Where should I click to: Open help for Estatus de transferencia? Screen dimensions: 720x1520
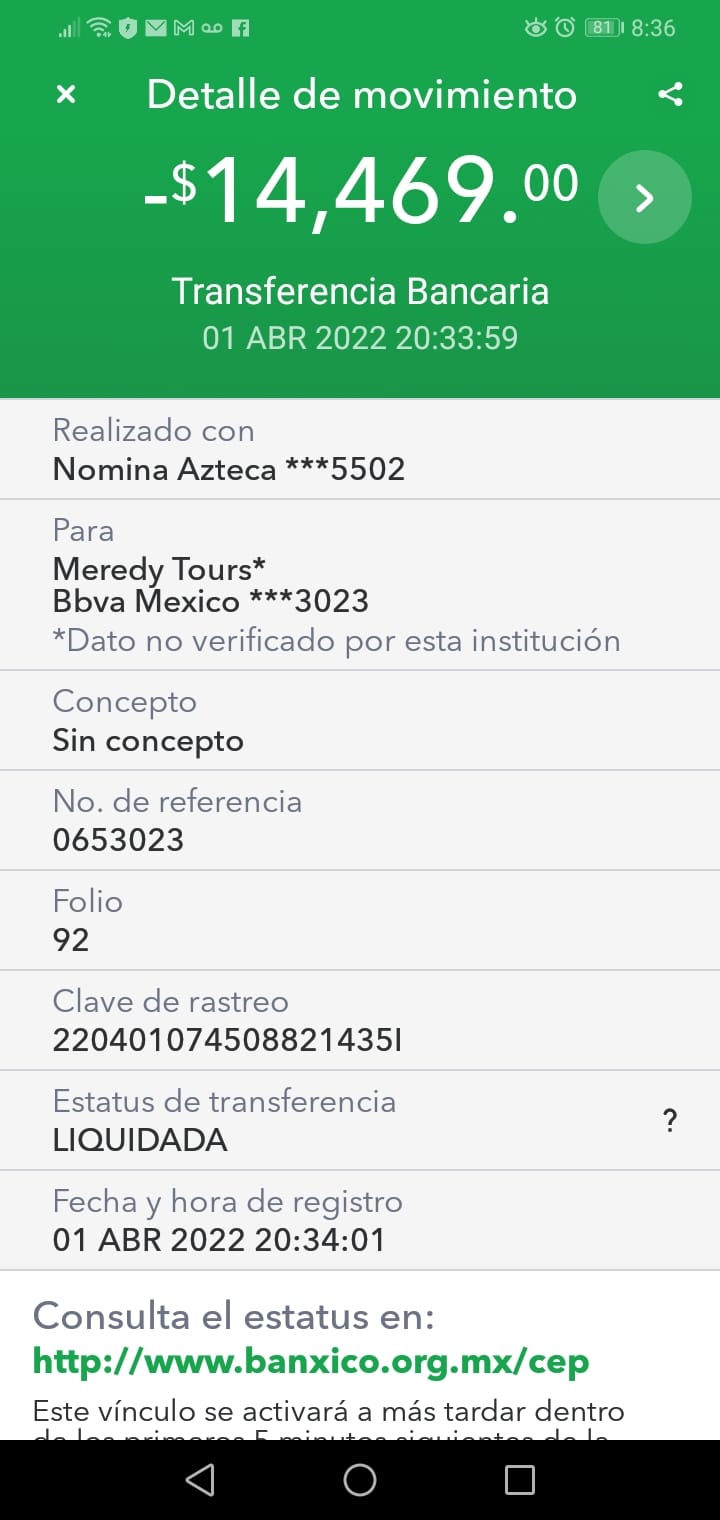(670, 1121)
